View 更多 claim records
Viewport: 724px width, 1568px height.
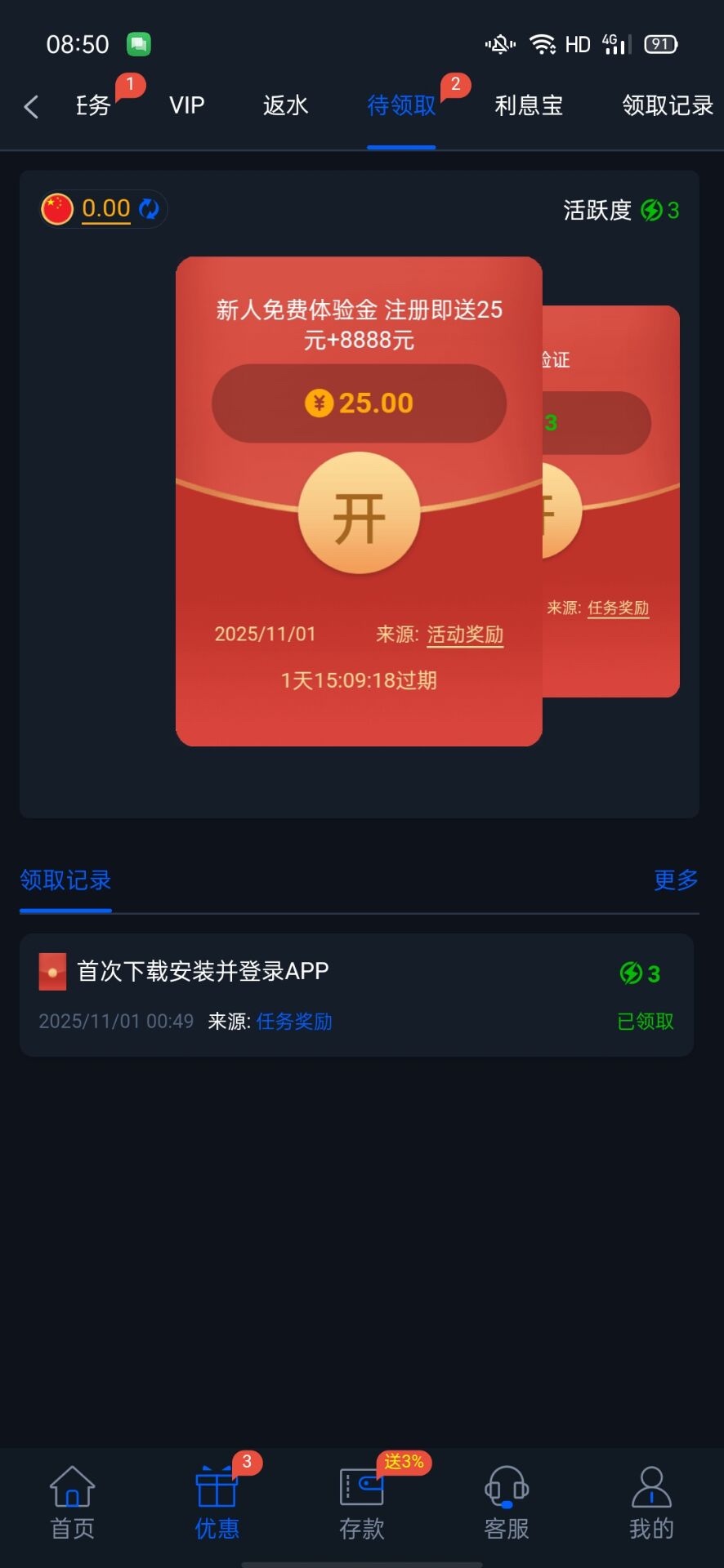[x=675, y=880]
